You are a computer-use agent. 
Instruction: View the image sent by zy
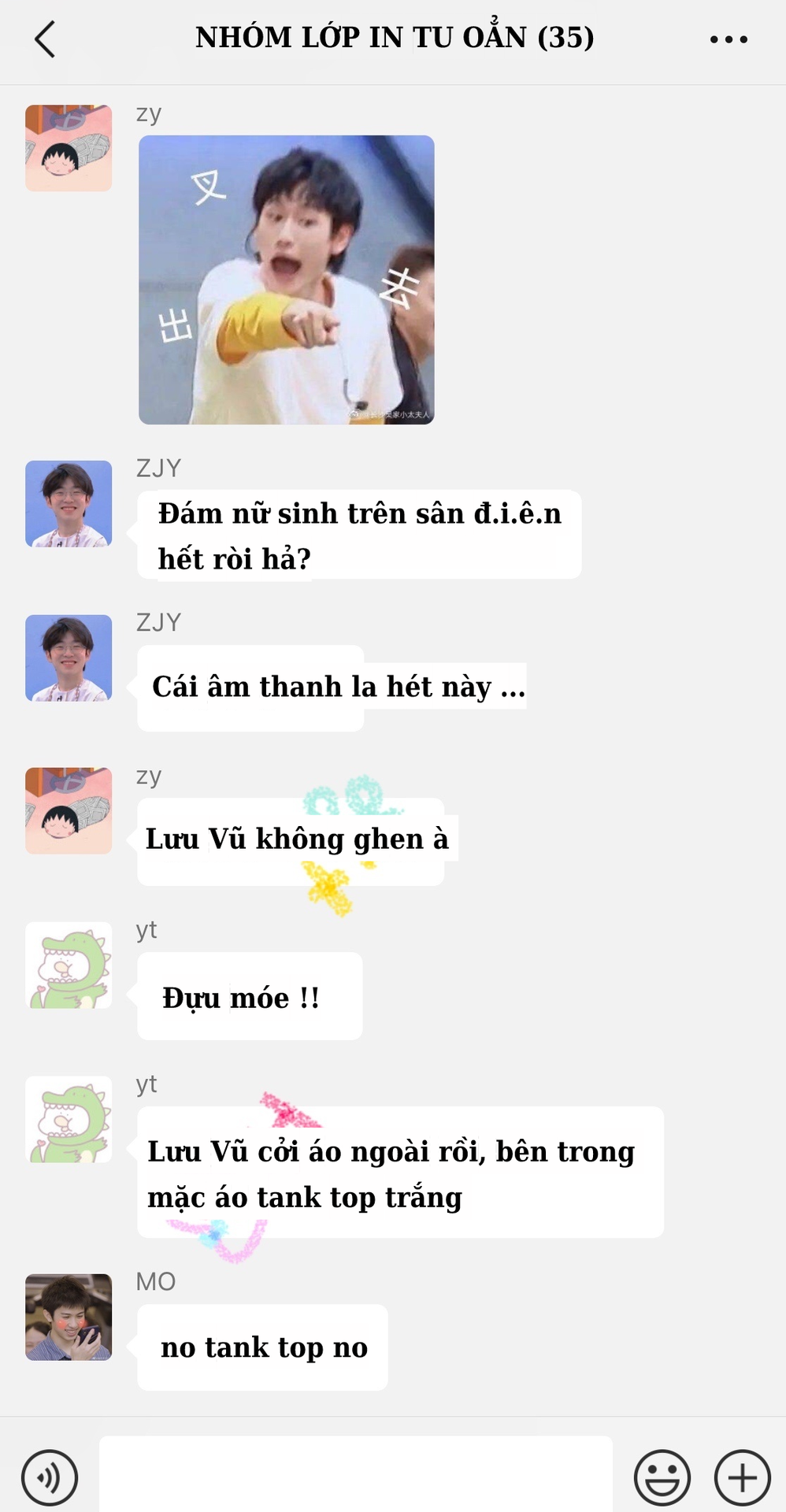click(x=287, y=280)
